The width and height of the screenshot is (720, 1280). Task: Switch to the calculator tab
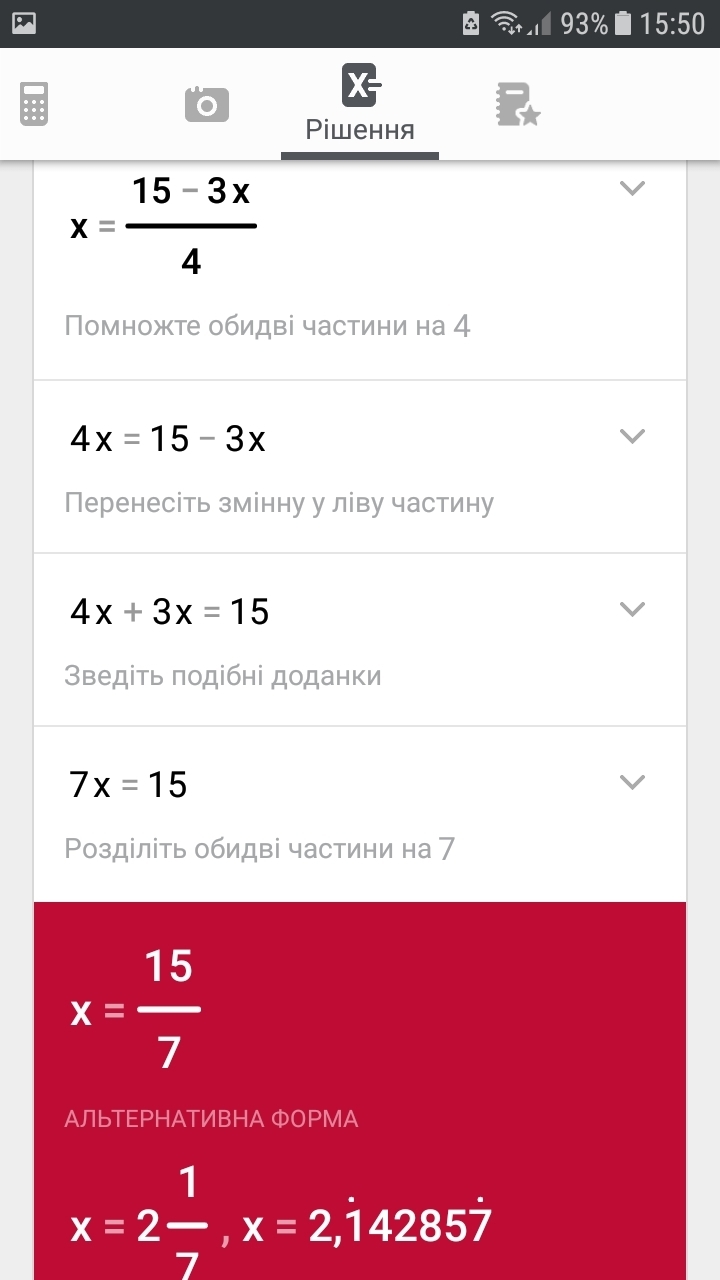tap(34, 104)
